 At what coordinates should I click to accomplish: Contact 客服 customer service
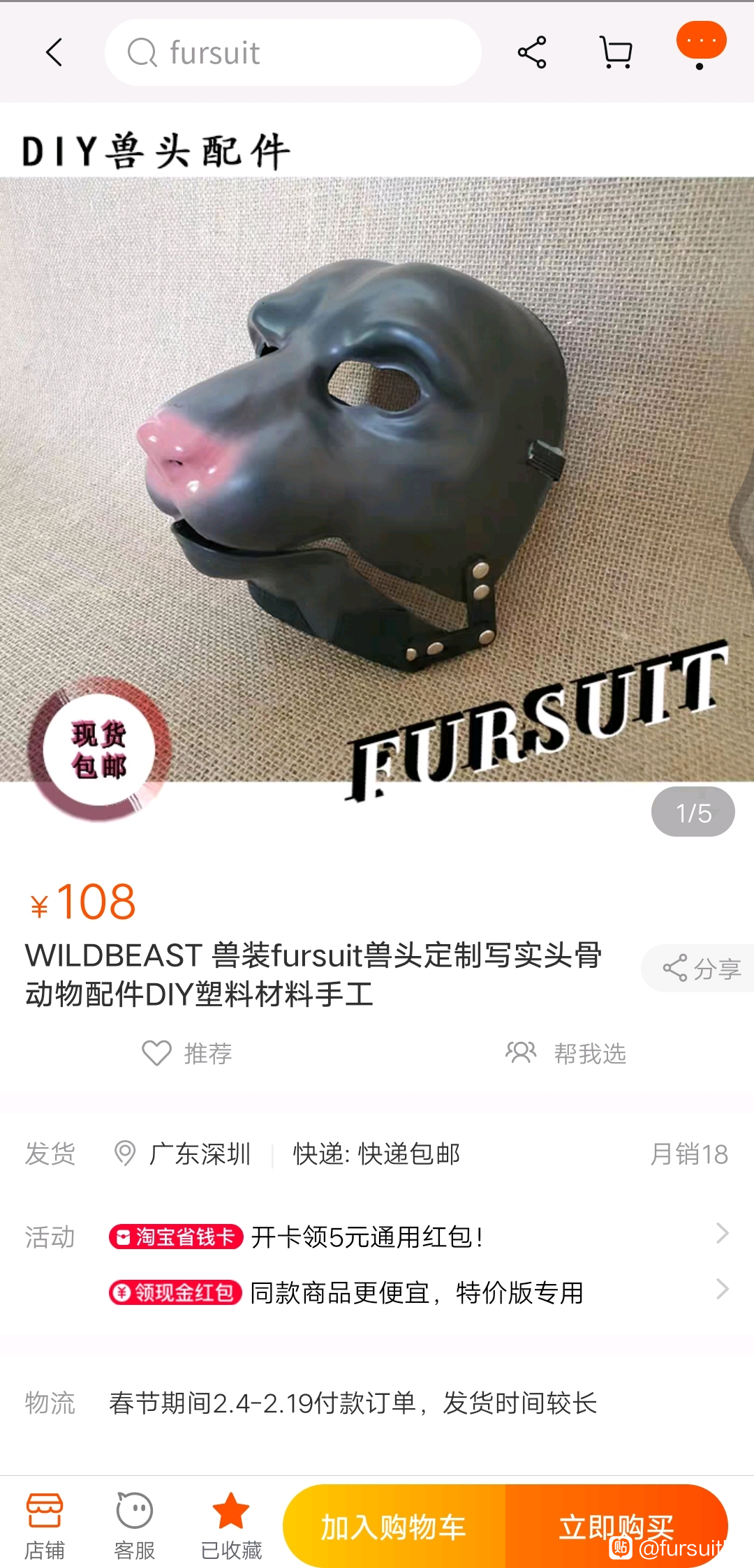pos(135,1526)
